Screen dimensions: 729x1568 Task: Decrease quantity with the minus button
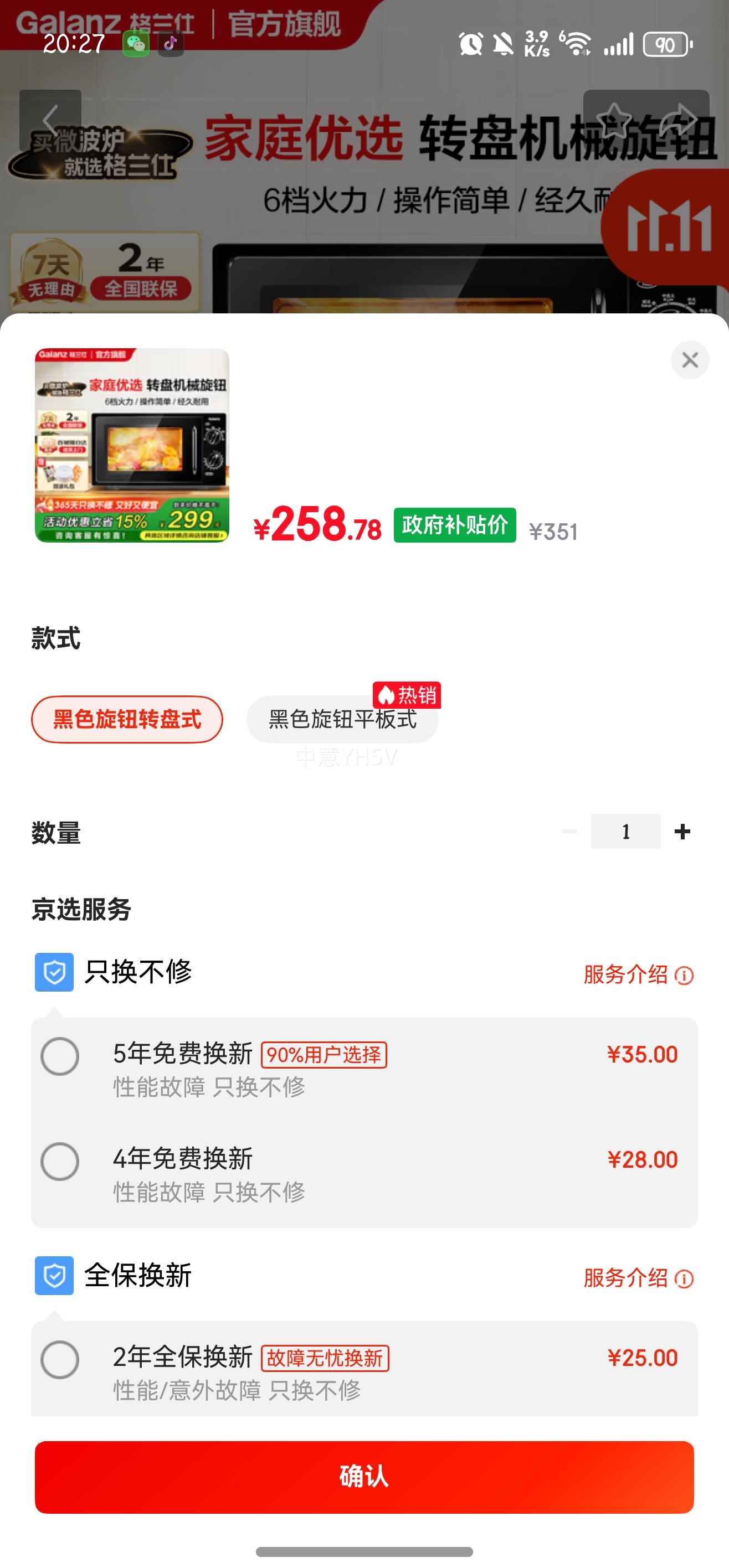(x=569, y=832)
